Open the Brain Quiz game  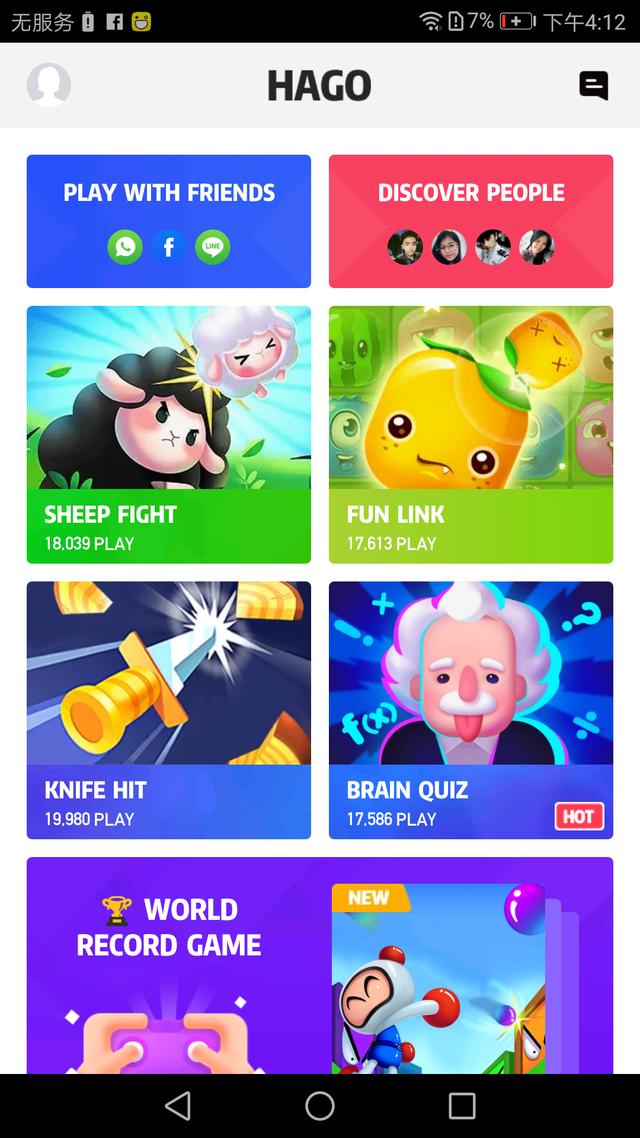click(470, 709)
